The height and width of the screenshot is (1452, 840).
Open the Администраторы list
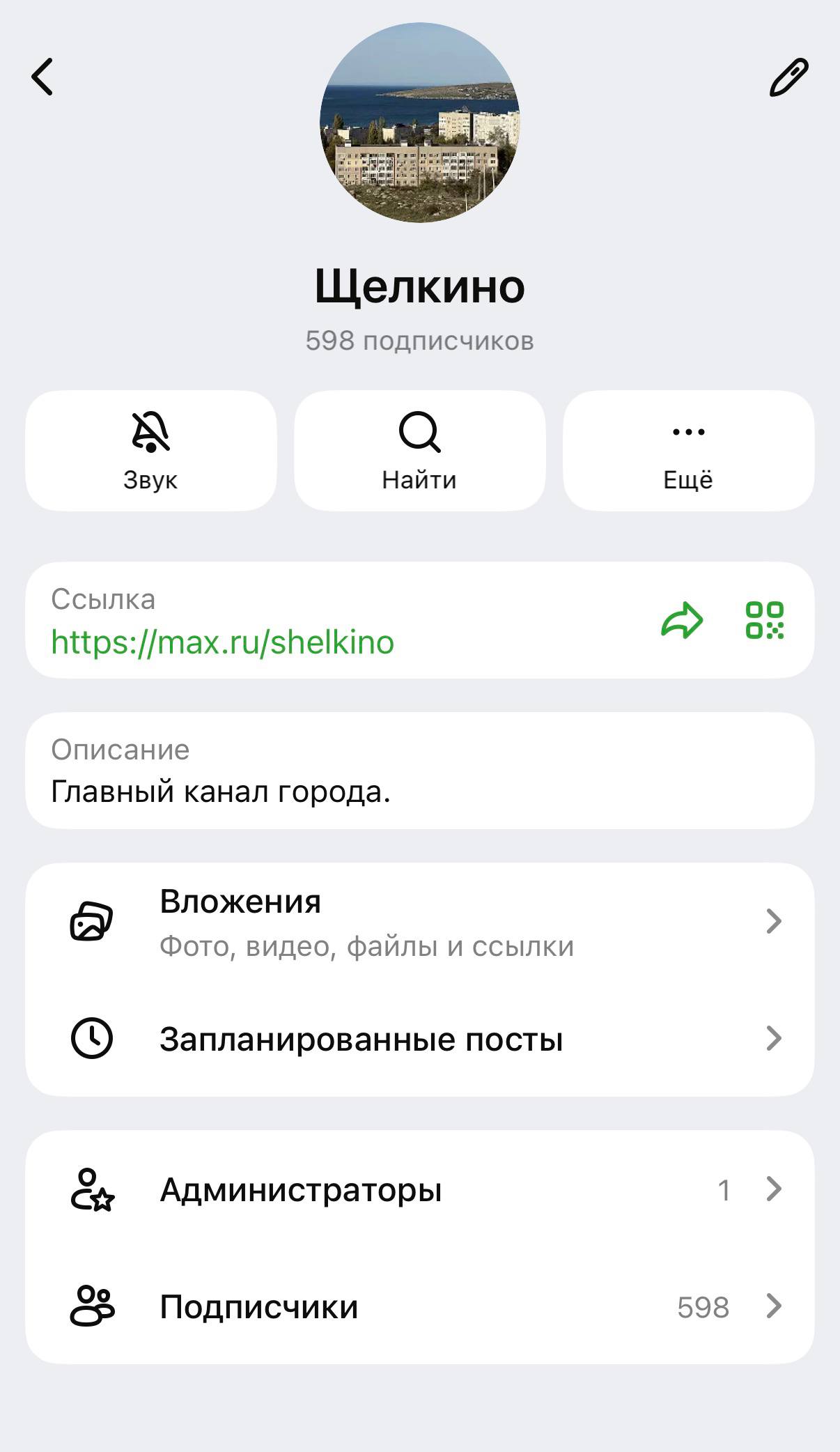(x=419, y=1189)
